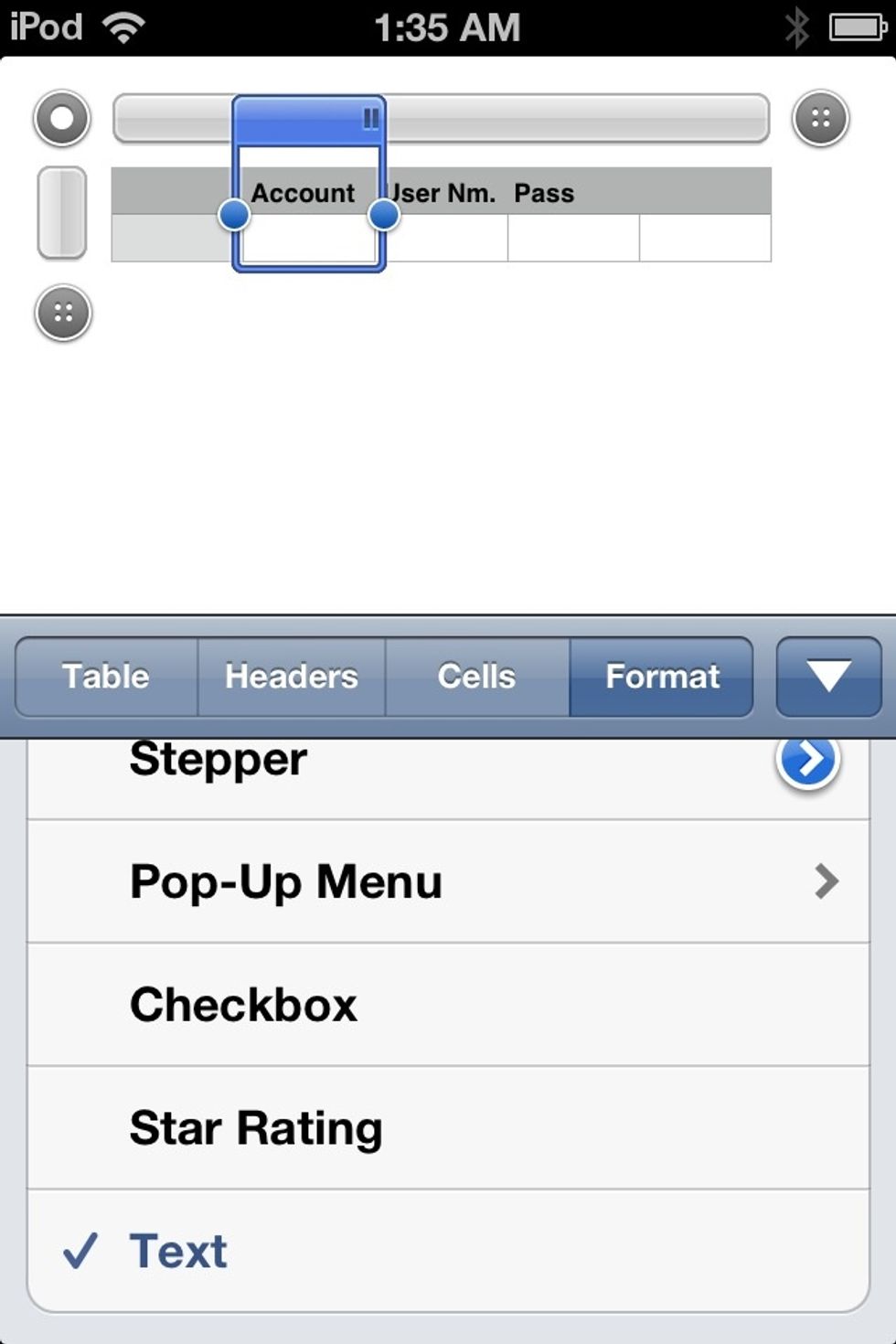Screen dimensions: 896x1344
Task: Tap the table's round corner select handle
Action: coord(62,119)
